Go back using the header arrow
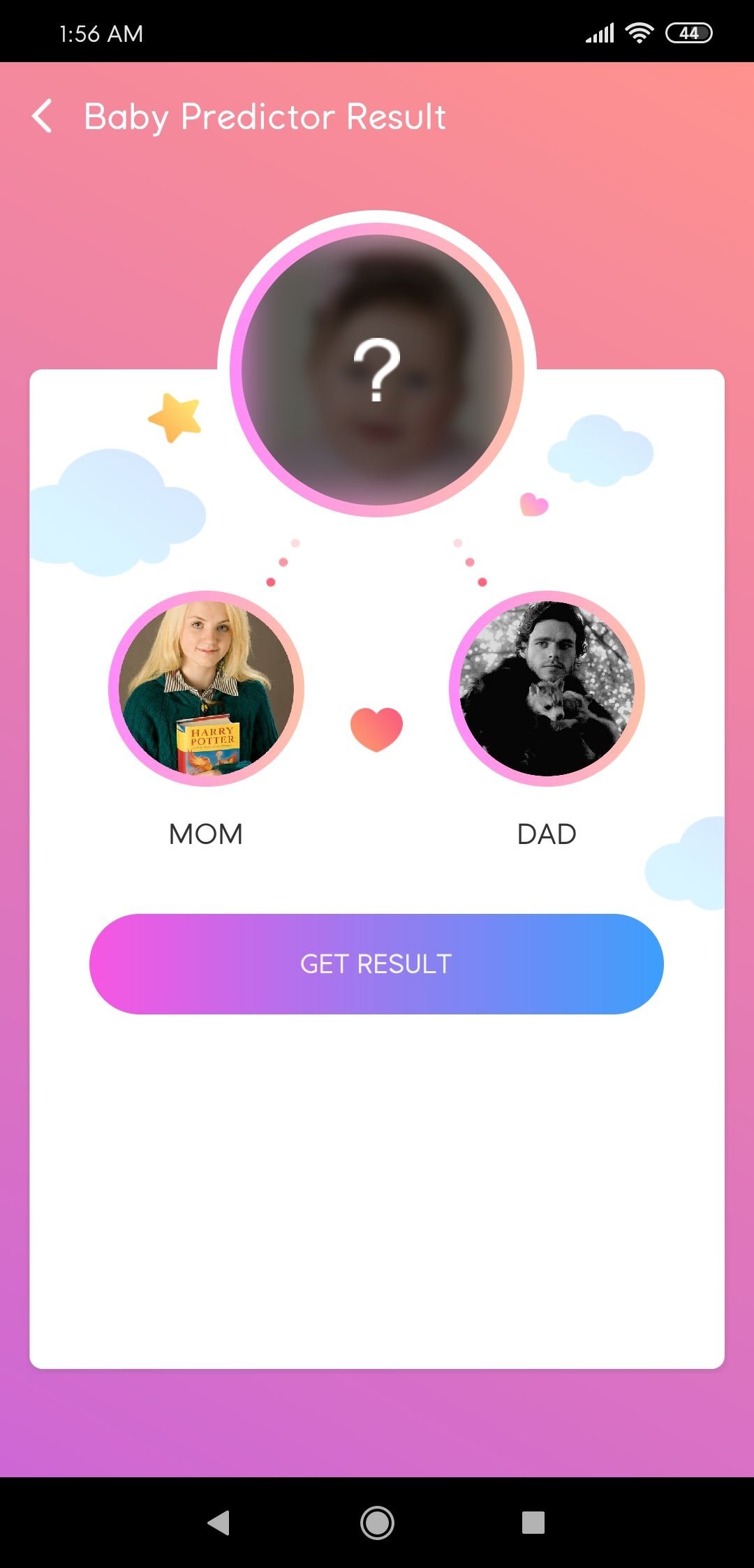Image resolution: width=754 pixels, height=1568 pixels. (x=42, y=116)
